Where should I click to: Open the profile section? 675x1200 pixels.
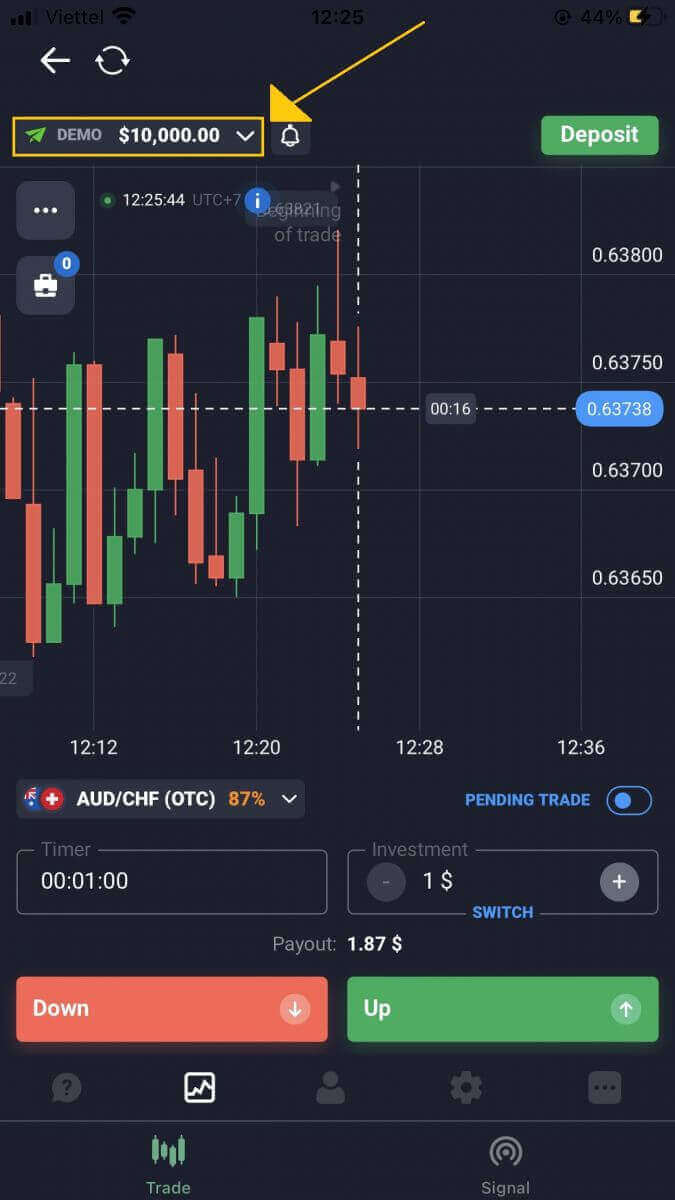coord(330,1087)
